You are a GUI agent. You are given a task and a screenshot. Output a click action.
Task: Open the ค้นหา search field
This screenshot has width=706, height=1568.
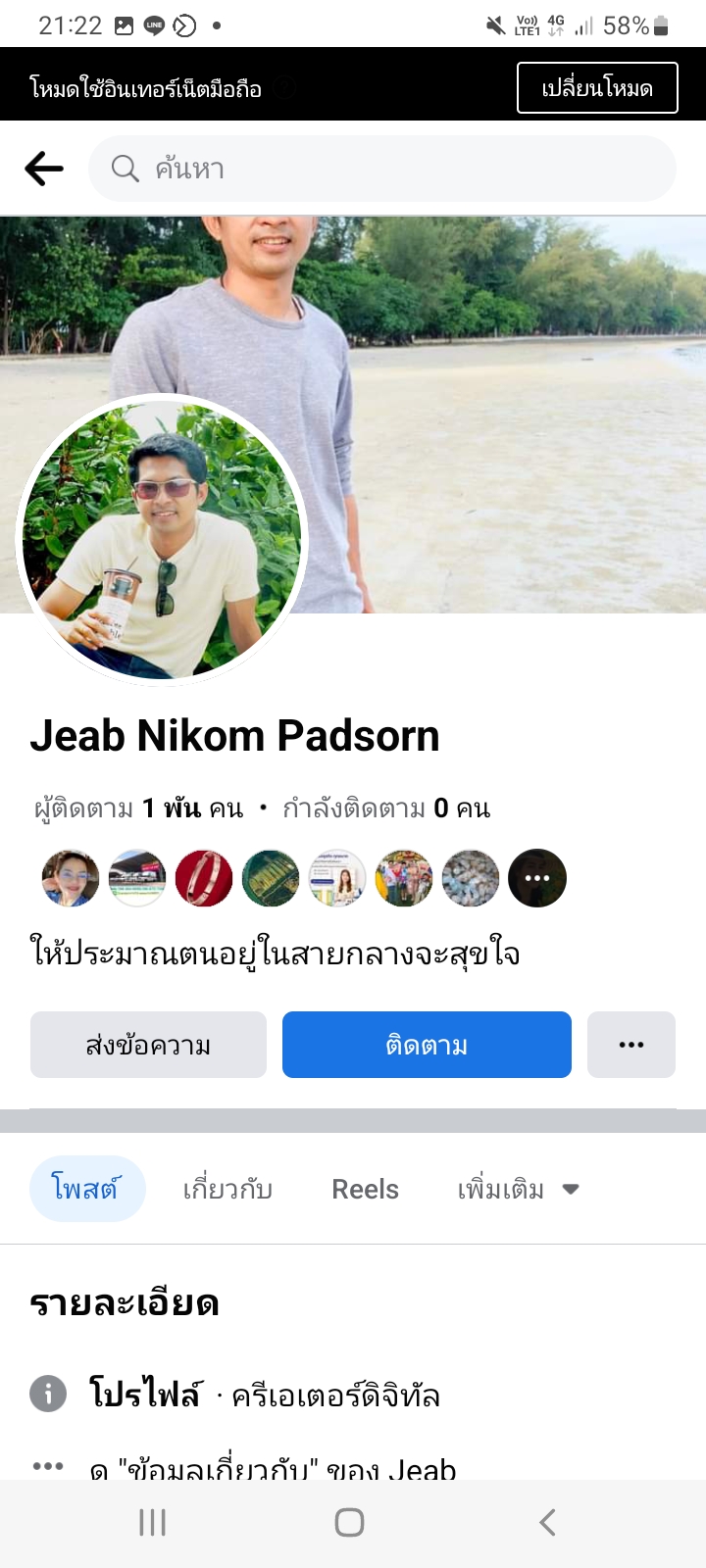[x=382, y=169]
